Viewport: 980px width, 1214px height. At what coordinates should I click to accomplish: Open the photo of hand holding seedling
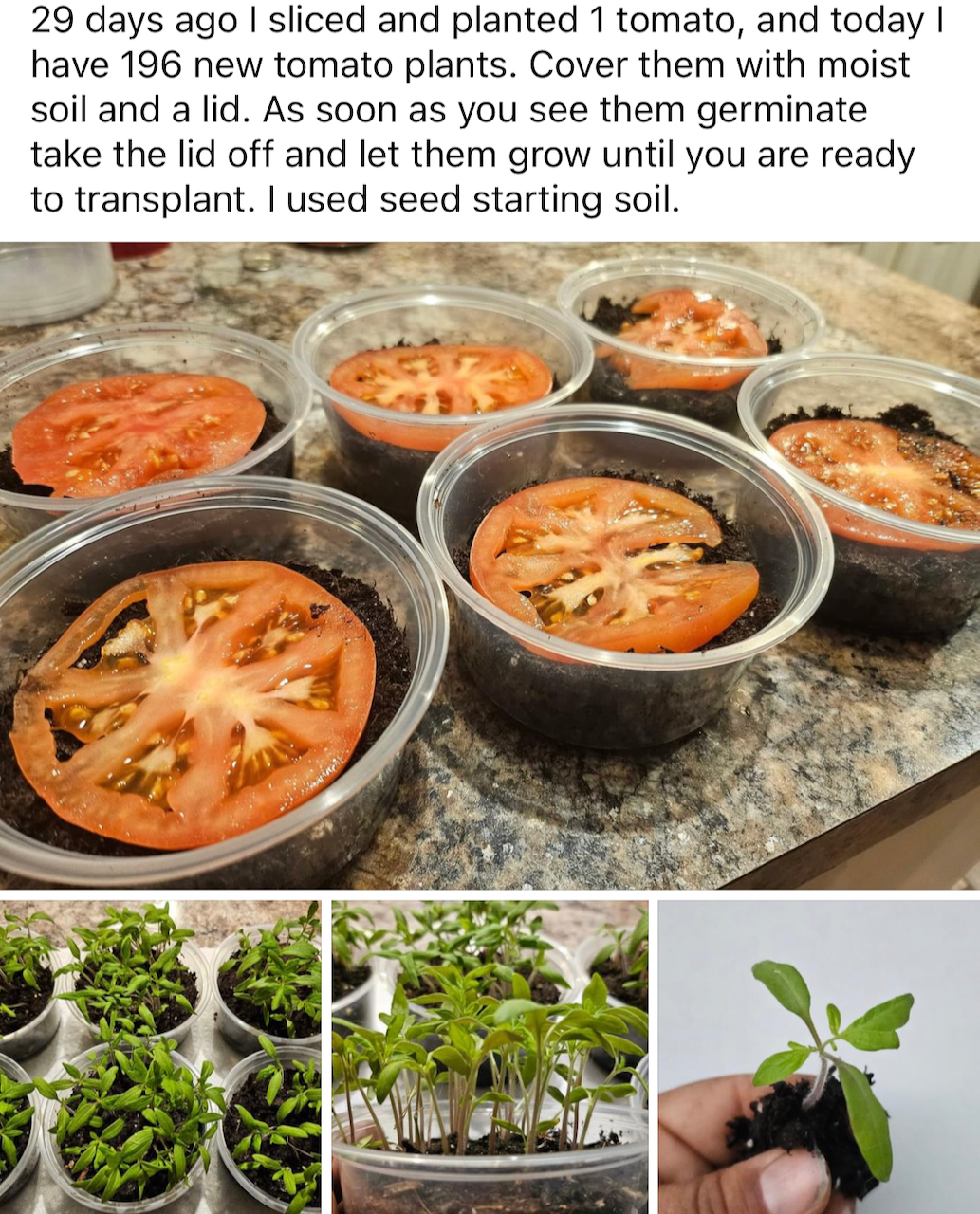(x=819, y=1057)
